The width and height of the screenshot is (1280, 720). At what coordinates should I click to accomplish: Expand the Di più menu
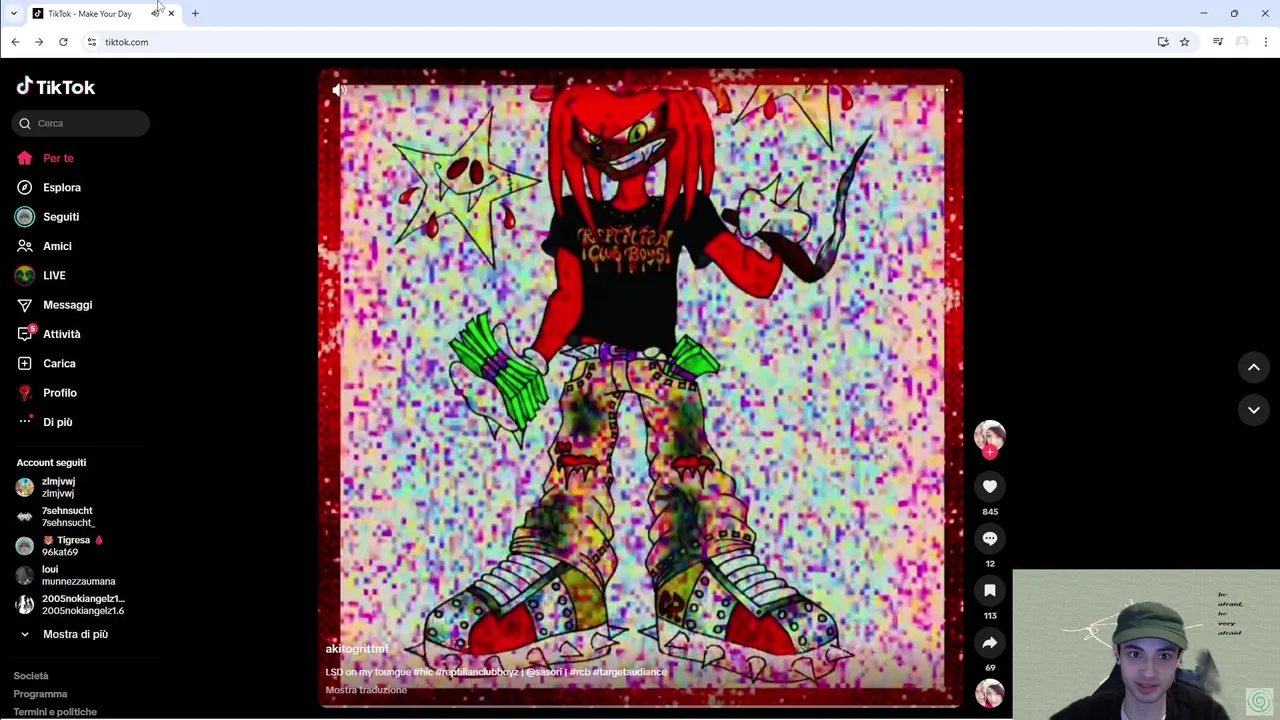pos(57,422)
